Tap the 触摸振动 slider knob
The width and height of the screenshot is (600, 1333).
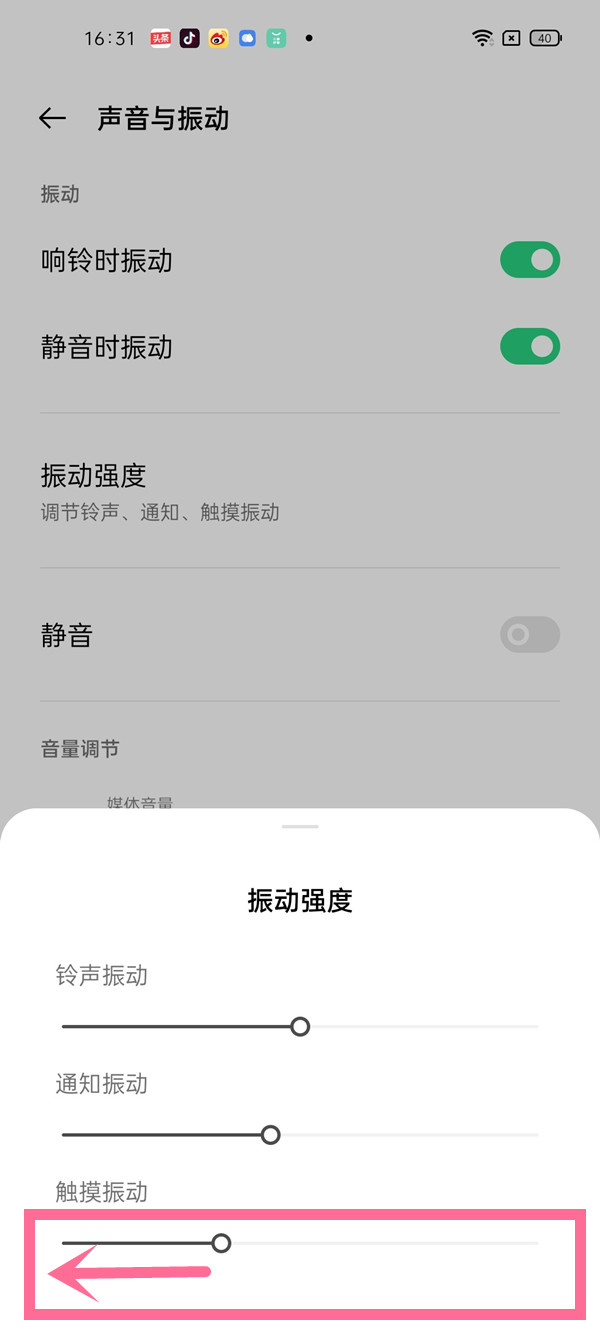222,1243
